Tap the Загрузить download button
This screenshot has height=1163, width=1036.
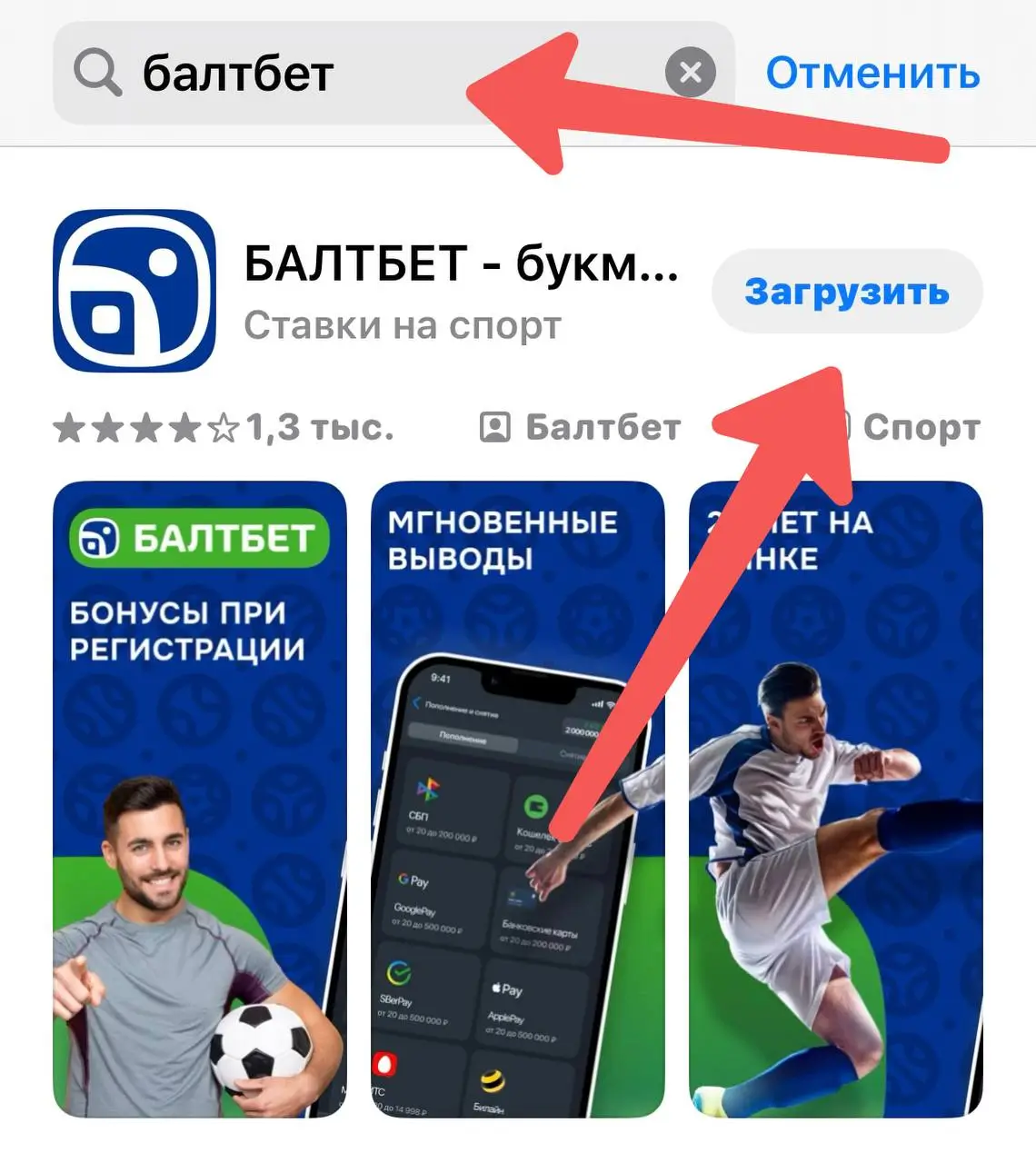[846, 291]
